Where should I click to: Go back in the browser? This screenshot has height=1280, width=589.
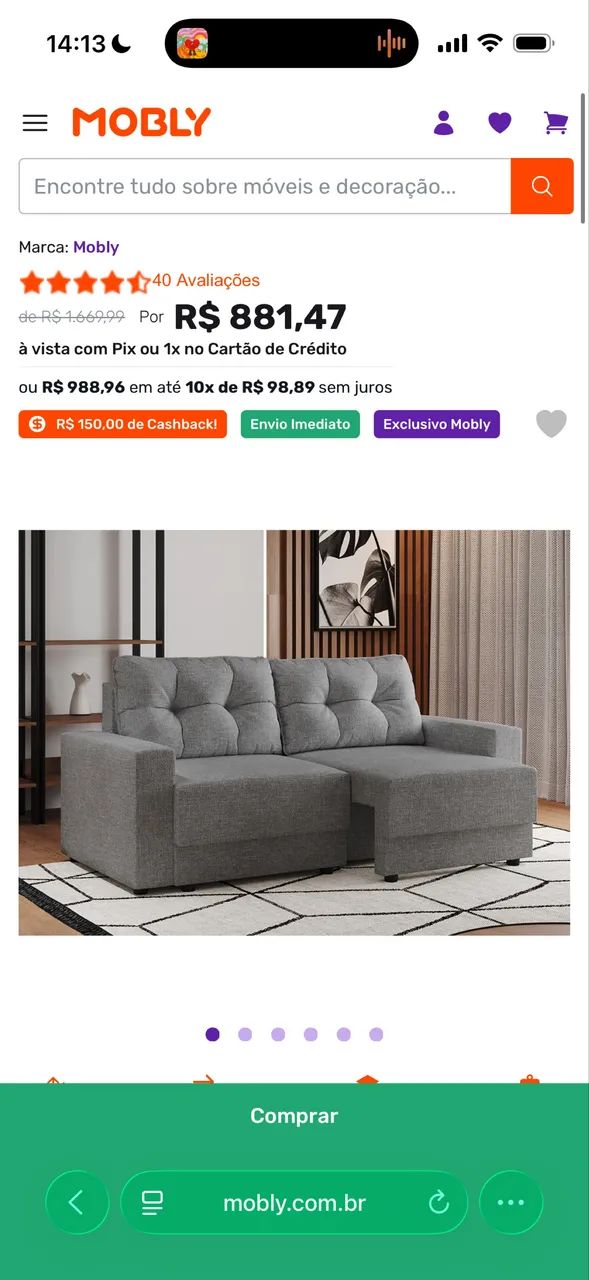(x=77, y=1202)
